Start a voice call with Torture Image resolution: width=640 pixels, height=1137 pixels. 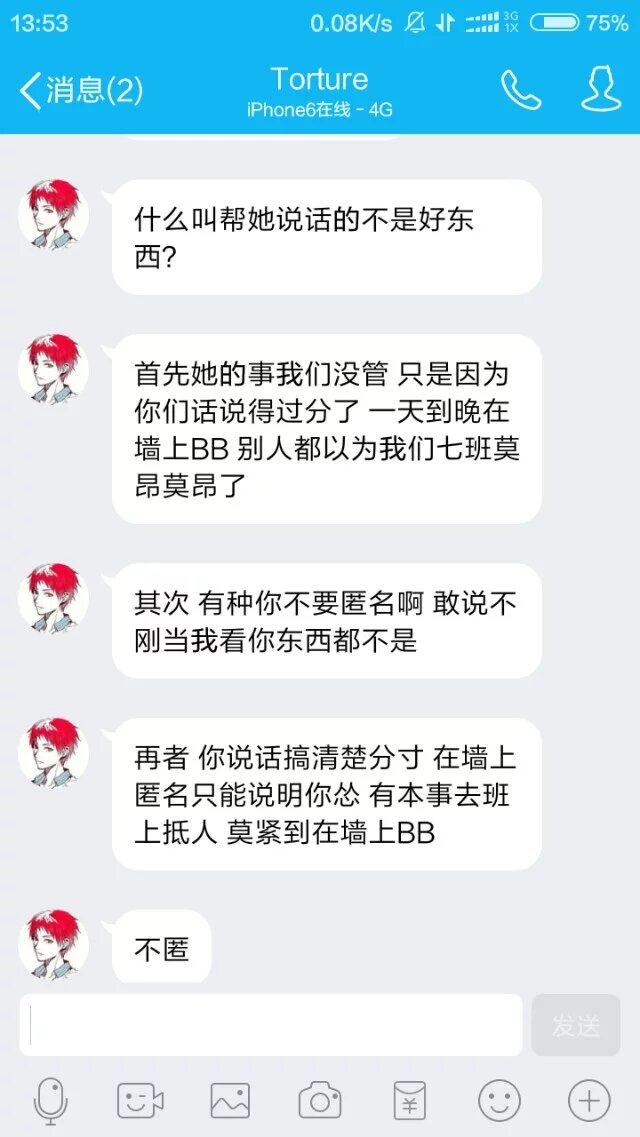[521, 91]
